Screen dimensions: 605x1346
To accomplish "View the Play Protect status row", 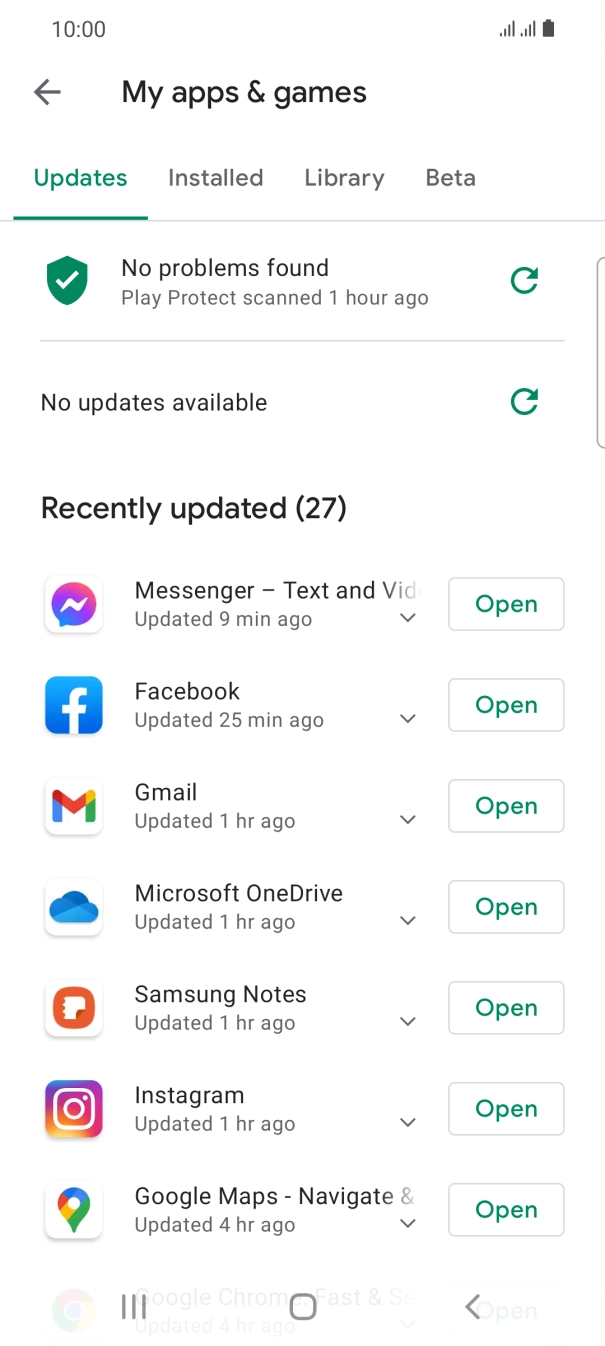I will [302, 282].
